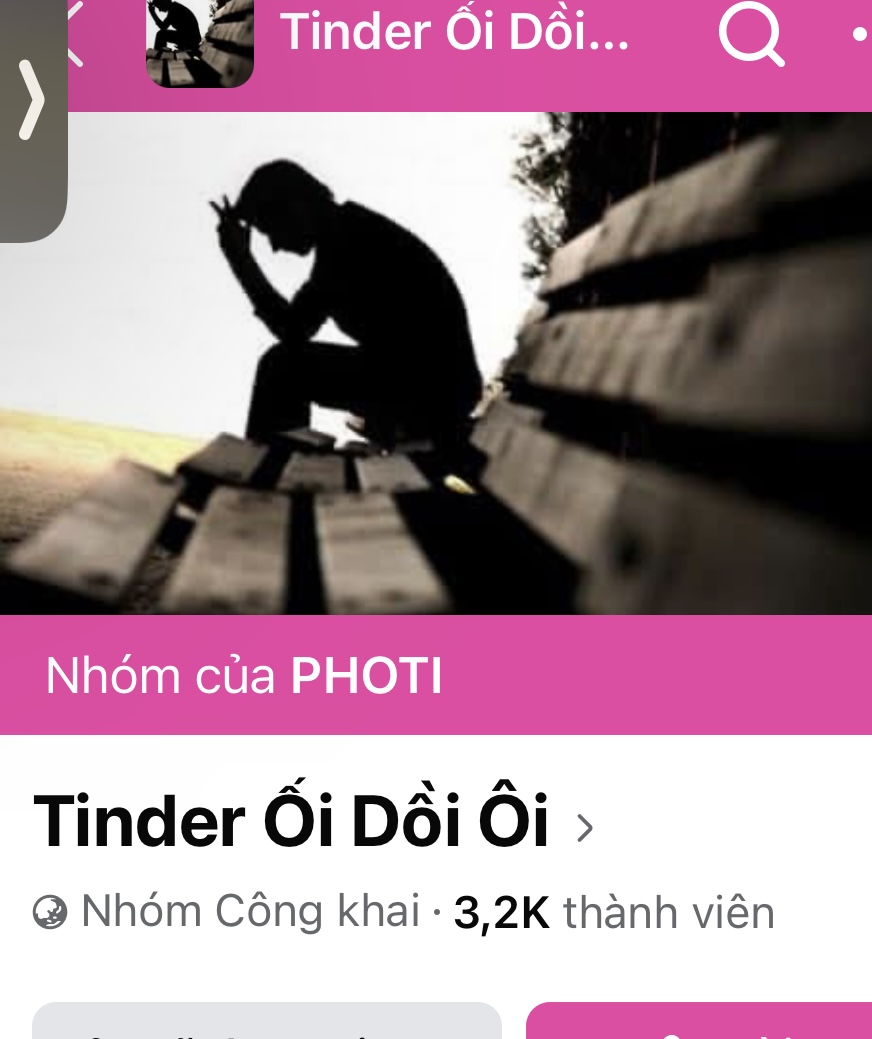
Task: Expand the floating side panel arrow
Action: click(x=32, y=100)
